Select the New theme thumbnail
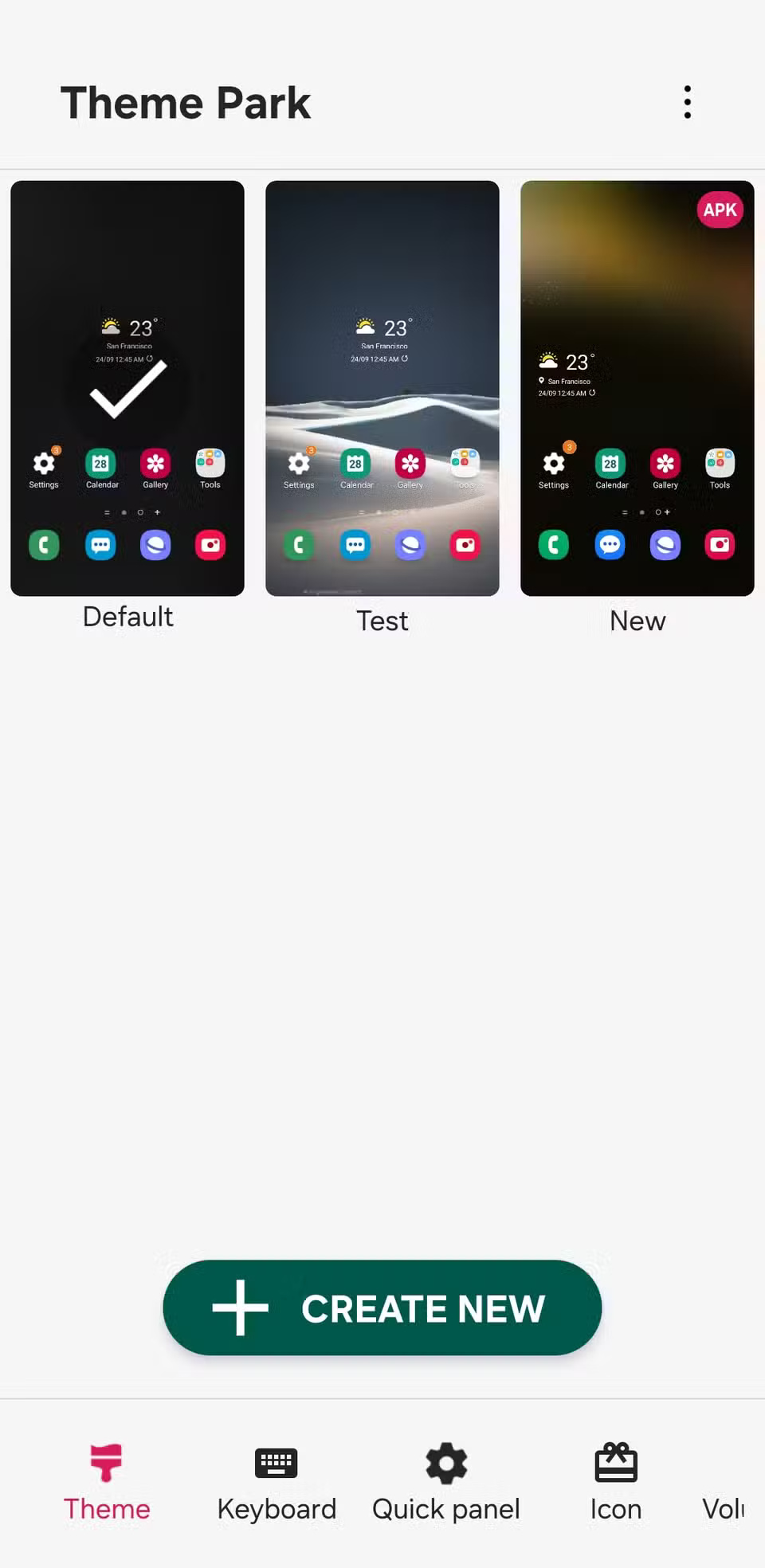This screenshot has width=765, height=1568. pos(637,388)
